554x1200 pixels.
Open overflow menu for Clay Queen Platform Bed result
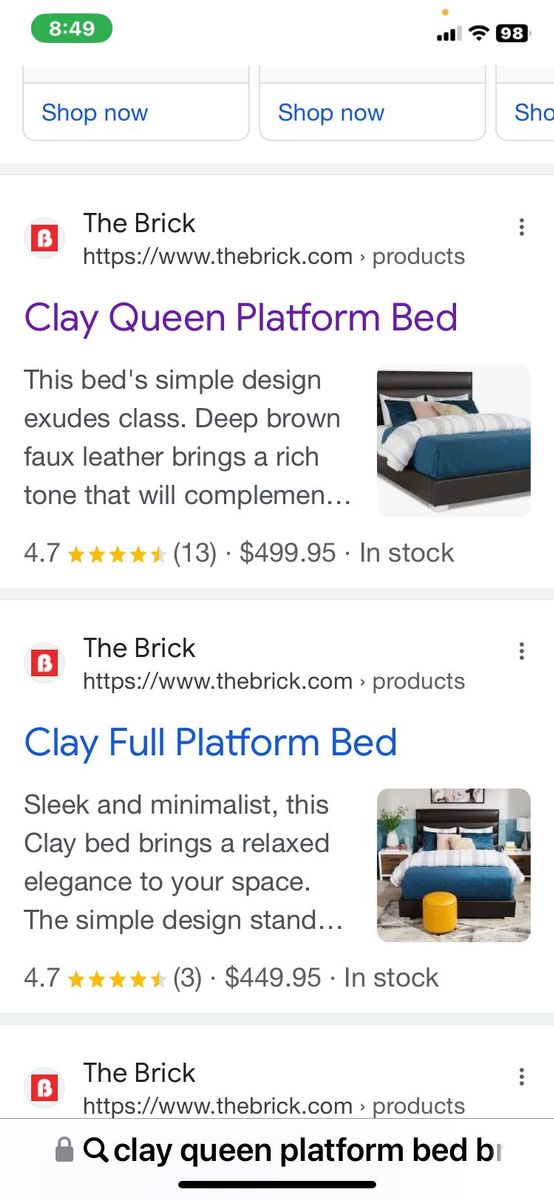(x=521, y=227)
